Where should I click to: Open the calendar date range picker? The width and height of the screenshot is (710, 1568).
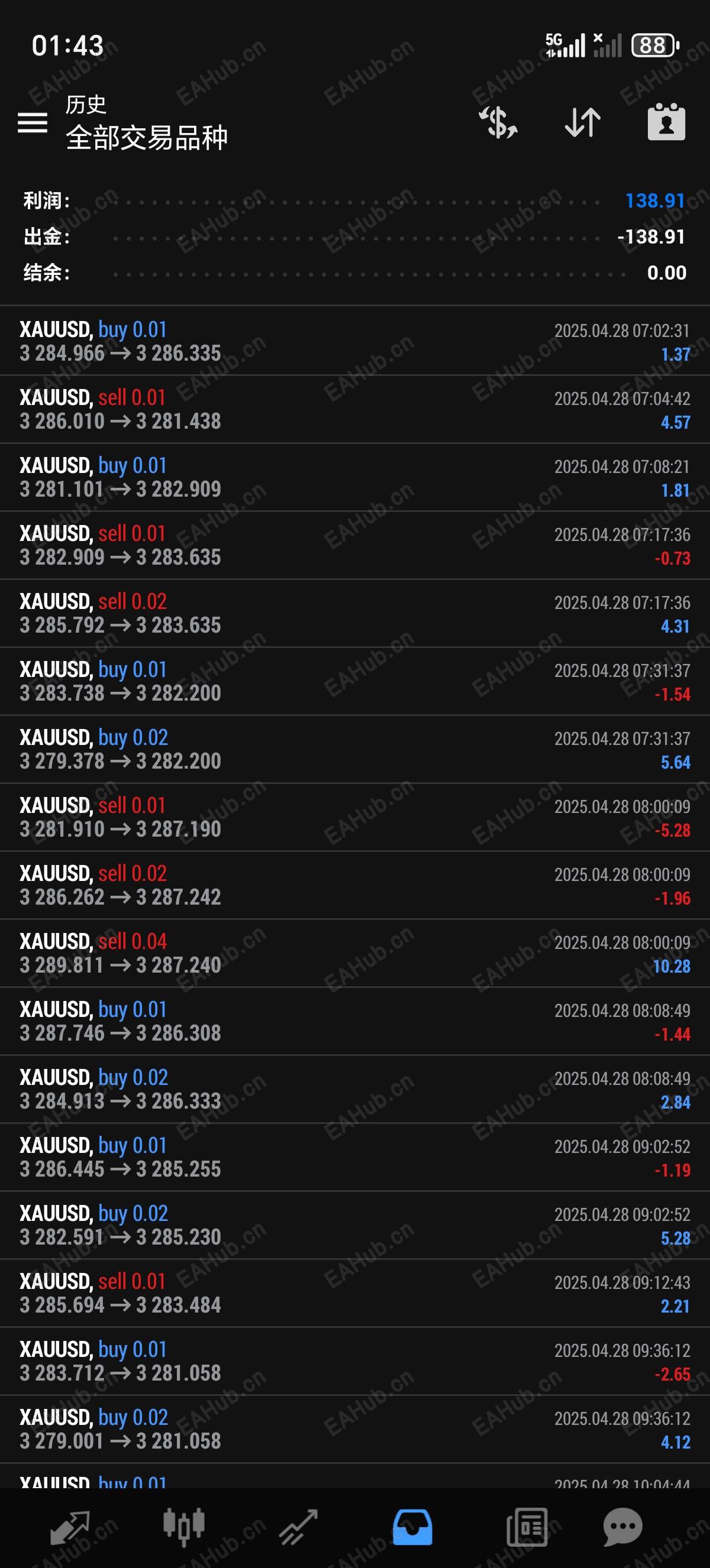[666, 122]
